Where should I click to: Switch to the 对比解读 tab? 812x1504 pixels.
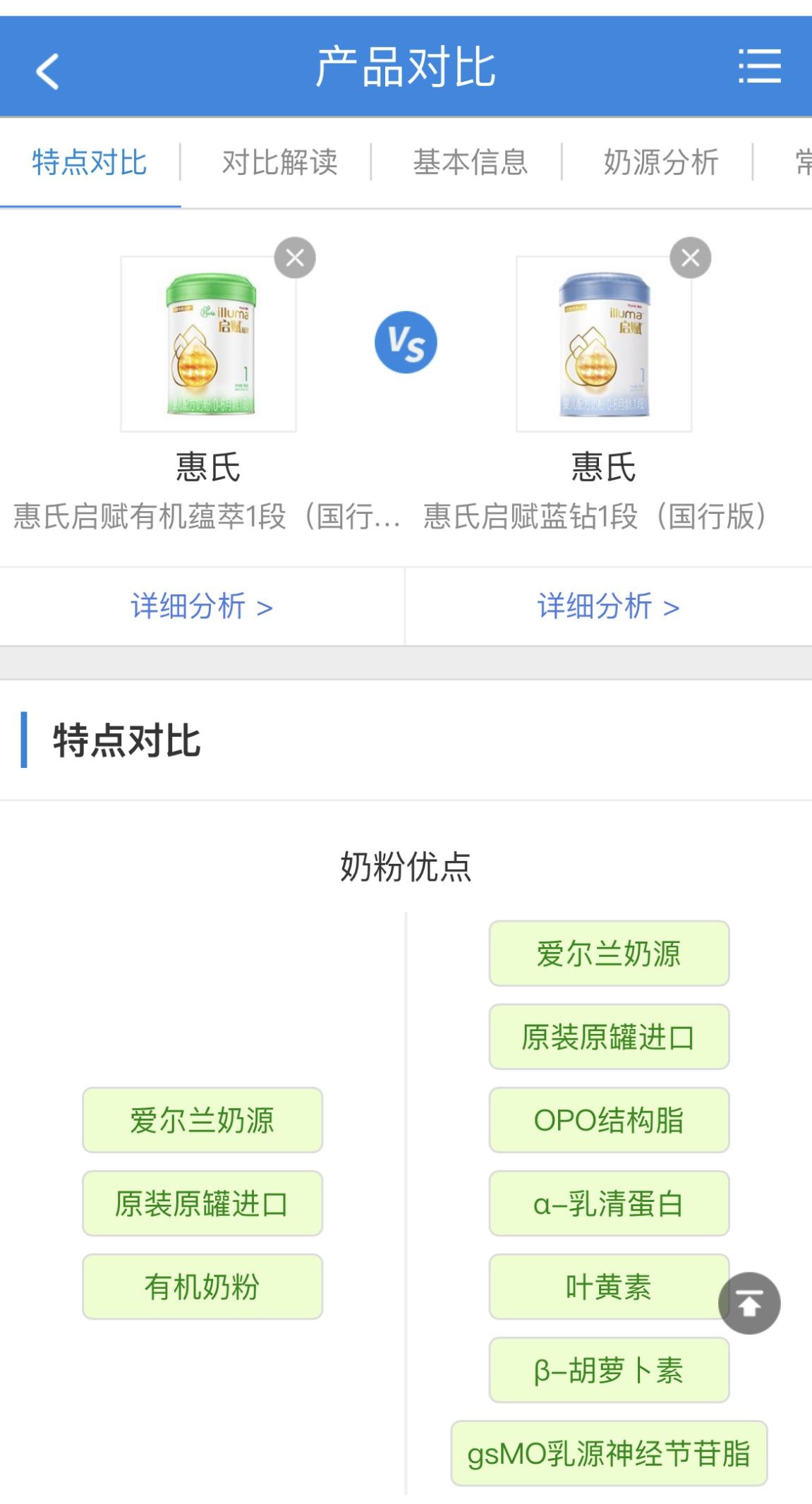point(279,162)
